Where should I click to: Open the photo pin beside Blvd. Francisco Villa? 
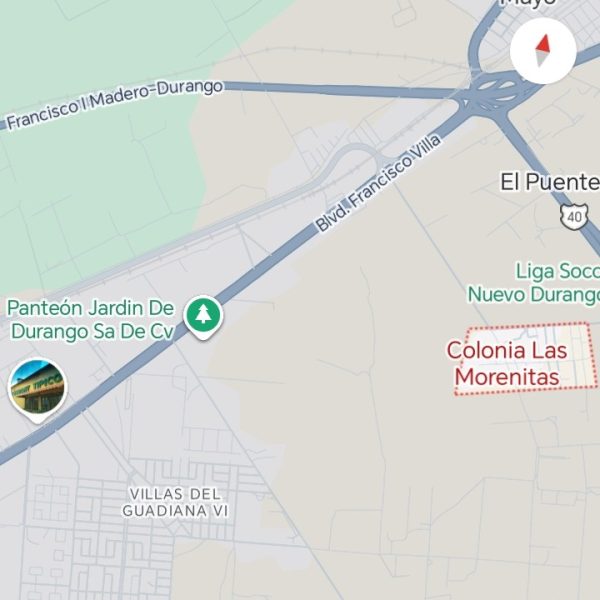click(x=38, y=387)
